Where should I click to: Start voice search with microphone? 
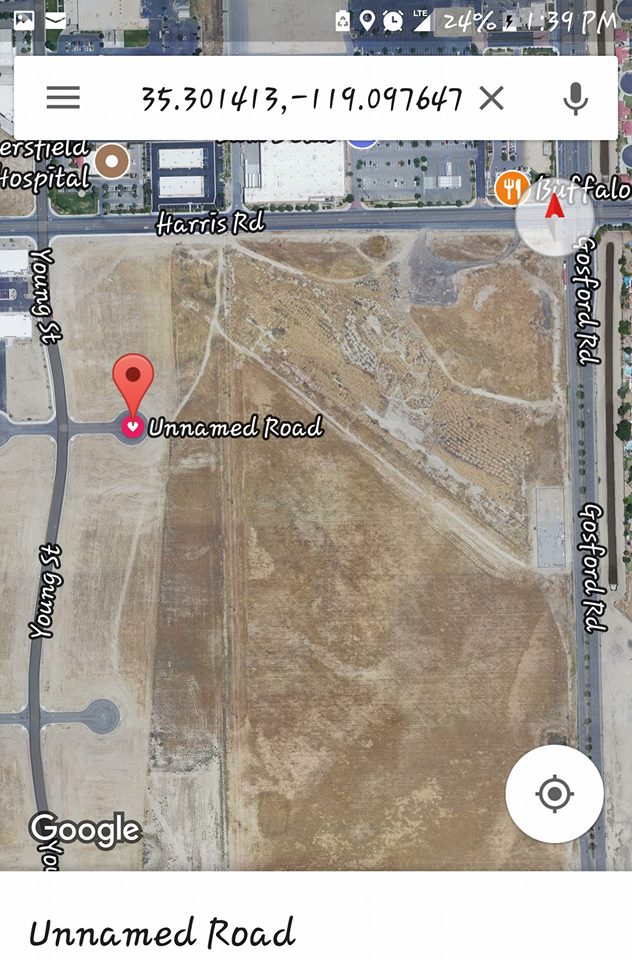[x=575, y=98]
